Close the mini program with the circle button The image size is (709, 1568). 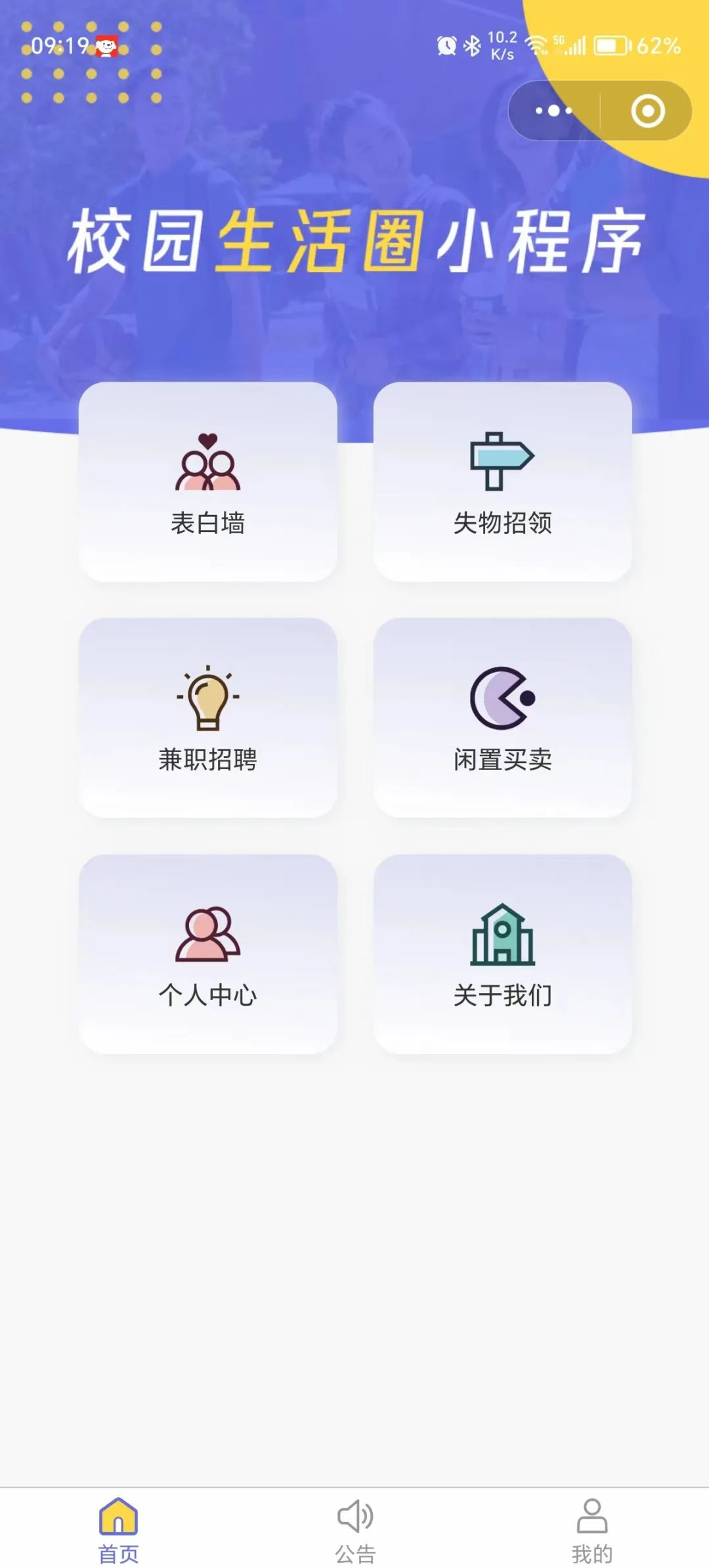click(x=647, y=110)
